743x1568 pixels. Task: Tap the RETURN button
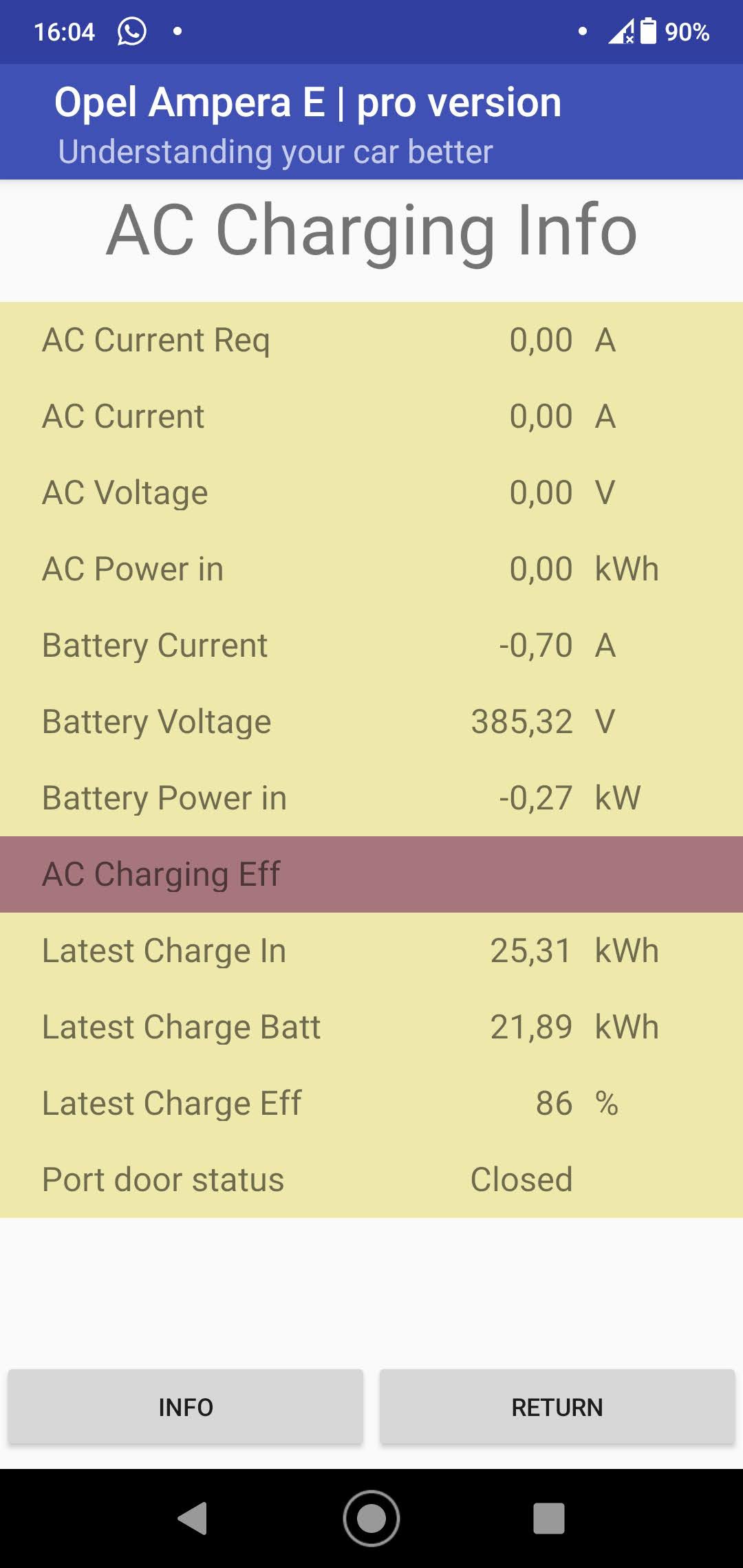pyautogui.click(x=557, y=1407)
